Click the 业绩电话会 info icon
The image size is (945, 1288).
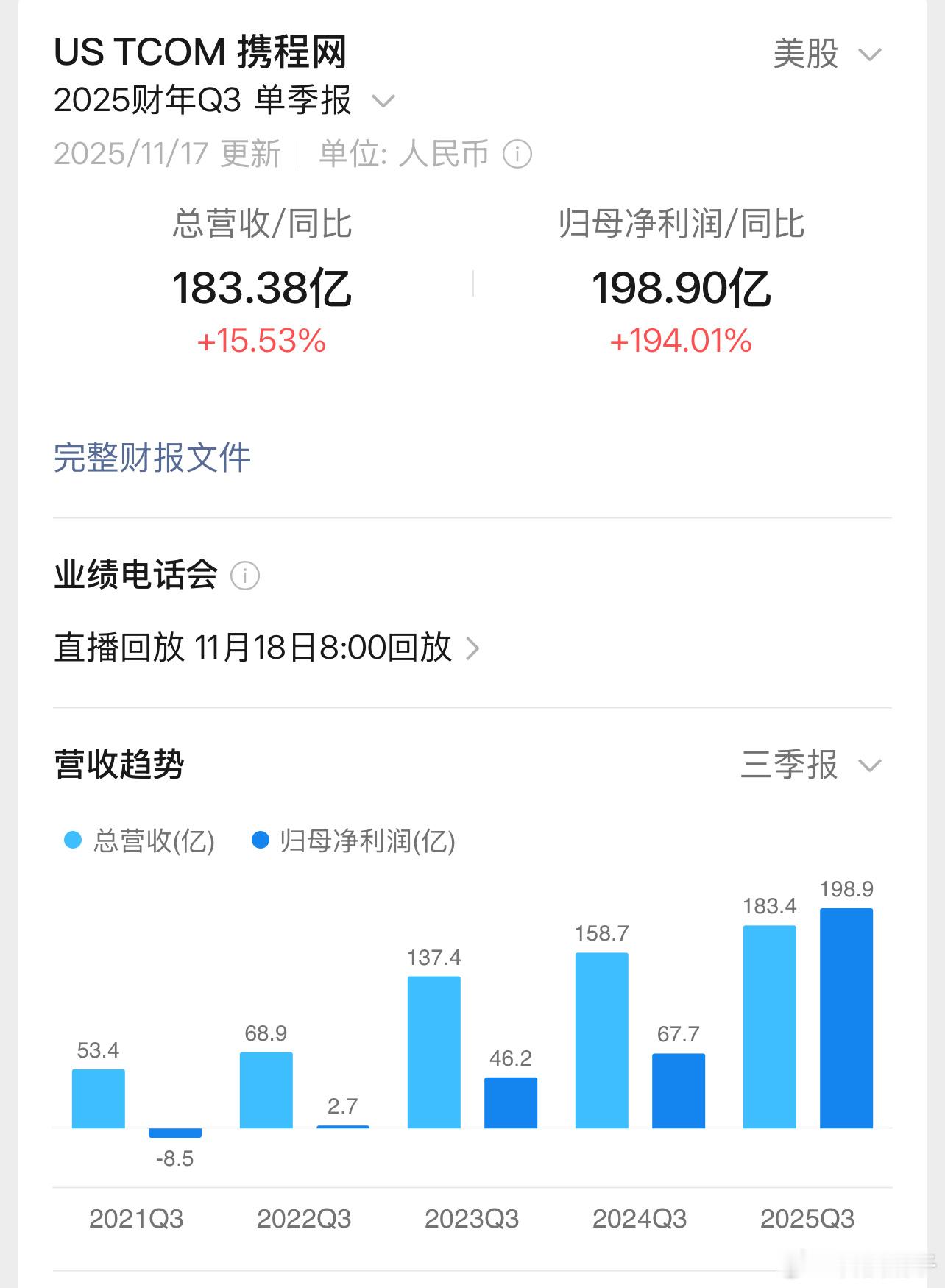(x=247, y=576)
